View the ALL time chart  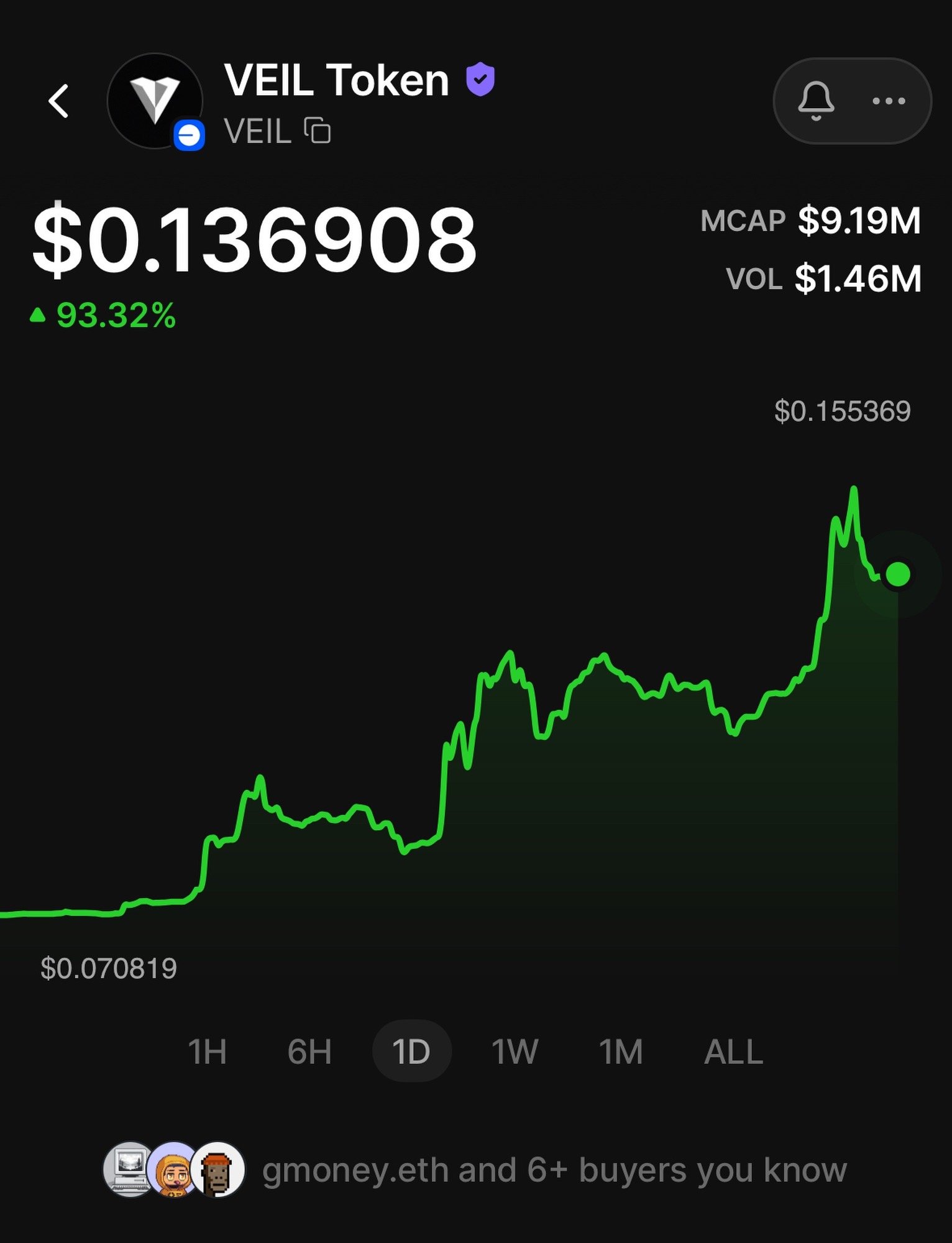[x=733, y=1052]
